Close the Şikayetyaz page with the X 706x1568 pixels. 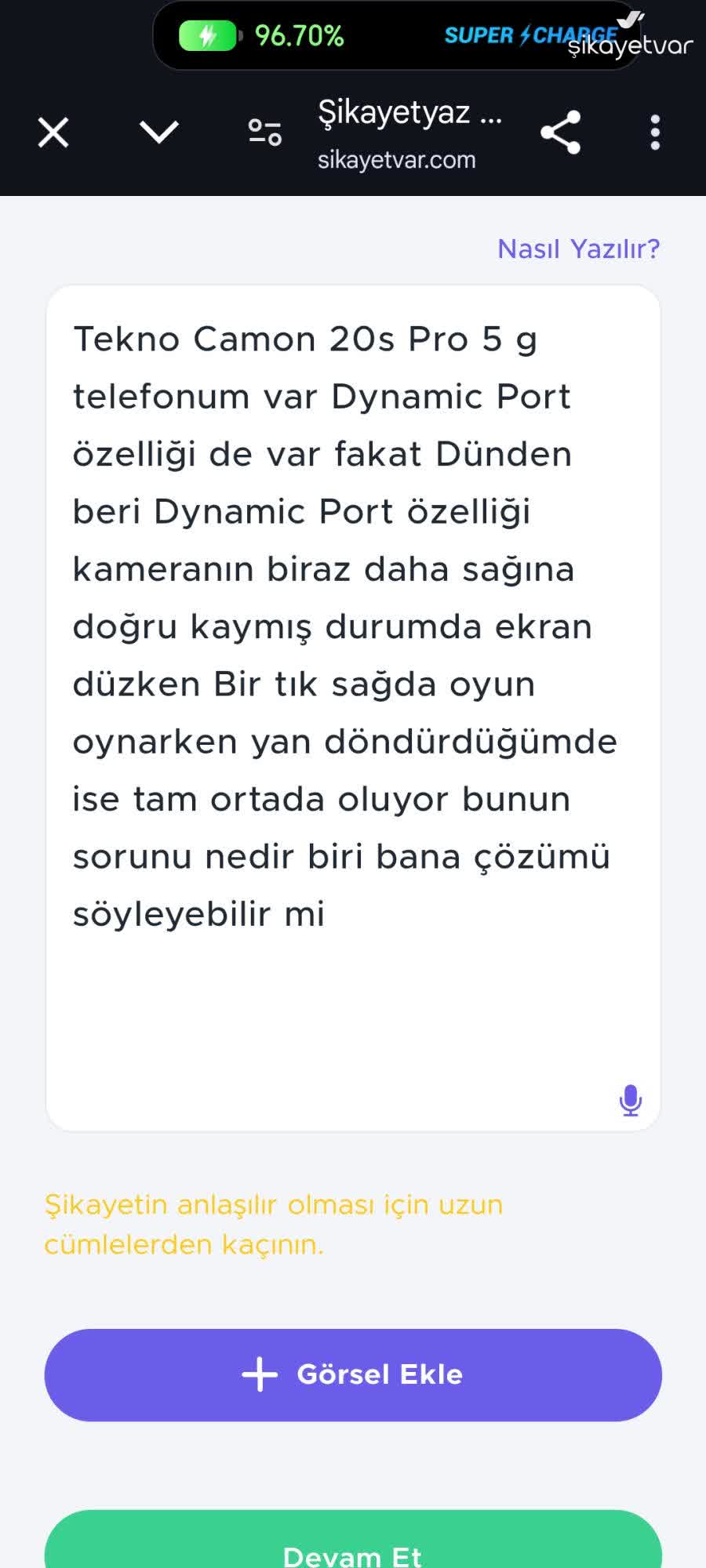click(x=52, y=132)
